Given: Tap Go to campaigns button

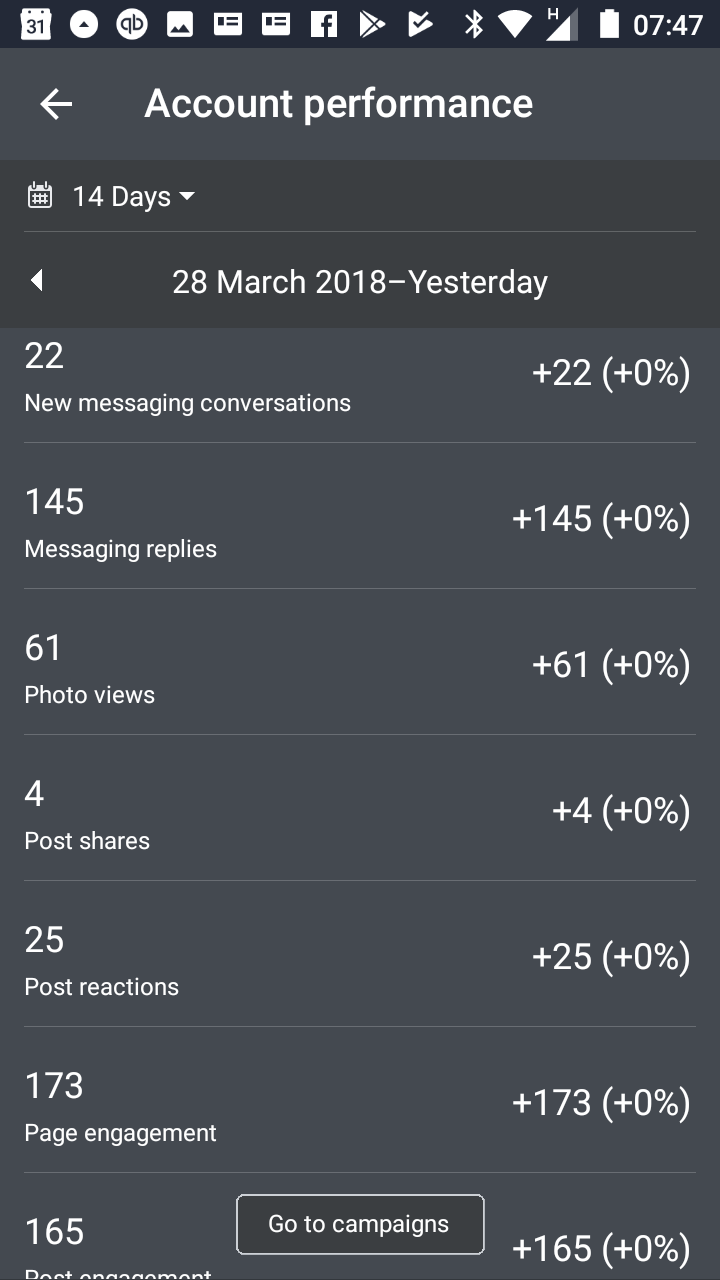Looking at the screenshot, I should click(x=360, y=1224).
